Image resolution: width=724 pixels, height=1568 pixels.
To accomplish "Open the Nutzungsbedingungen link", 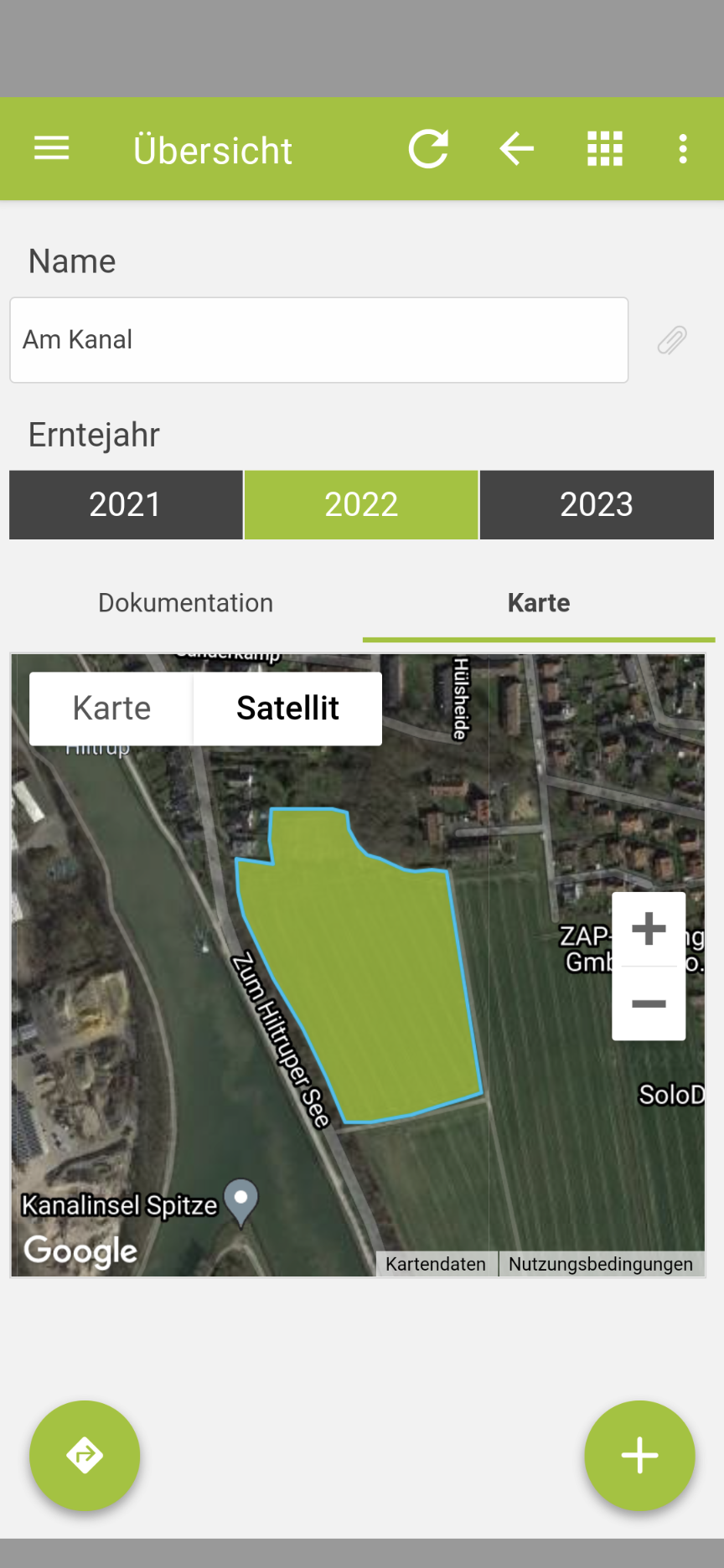I will (x=601, y=1264).
